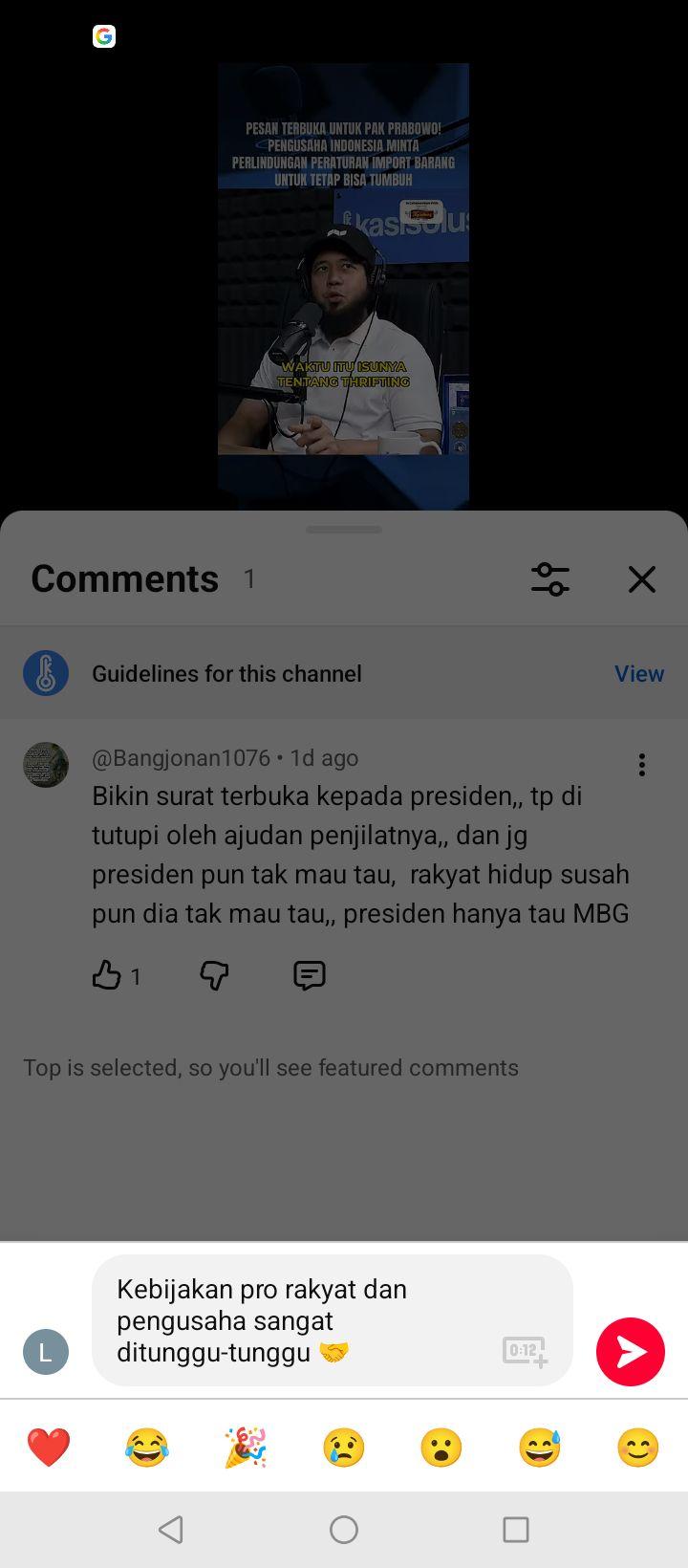Add a timestamp to the comment
This screenshot has width=688, height=1568.
coord(525,1351)
